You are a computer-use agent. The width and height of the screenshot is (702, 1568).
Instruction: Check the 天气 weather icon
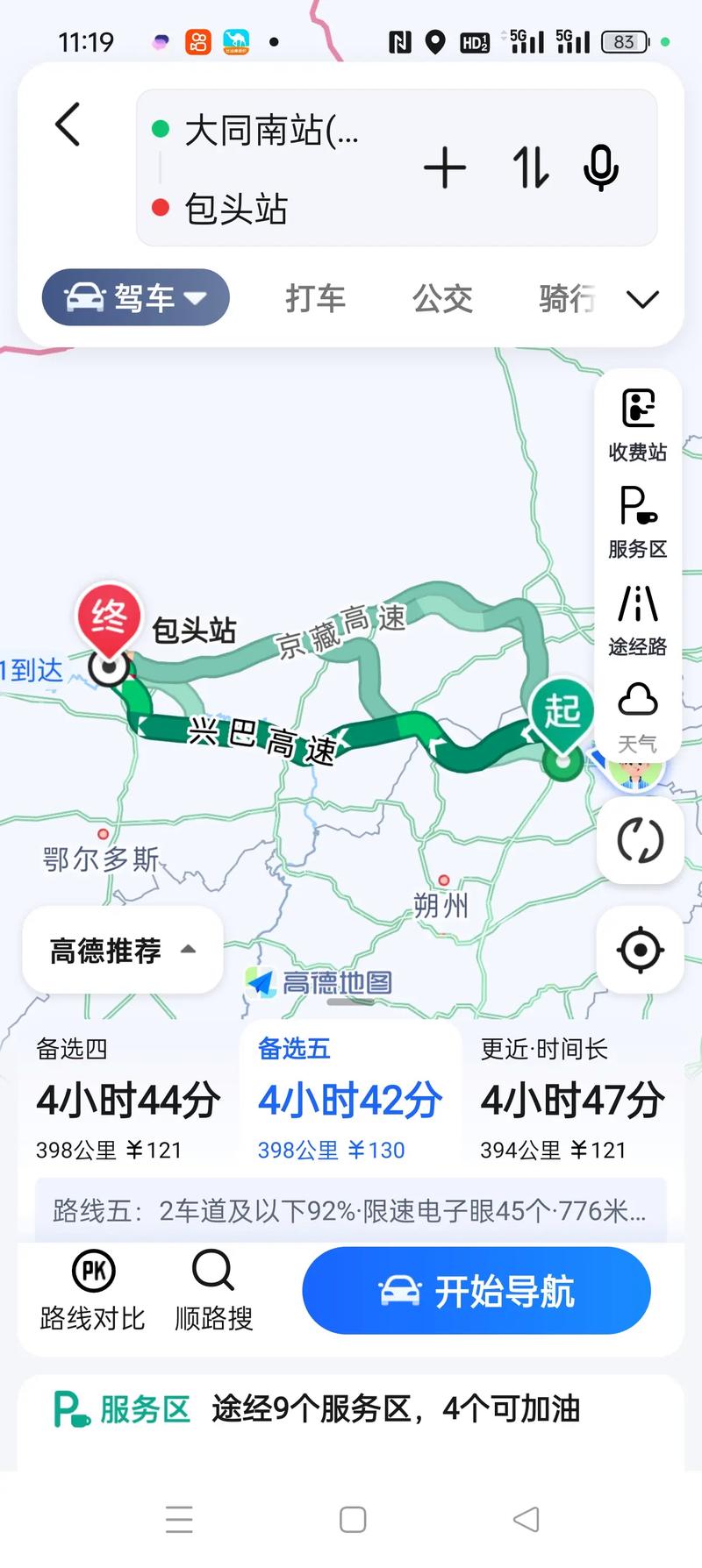pyautogui.click(x=638, y=716)
